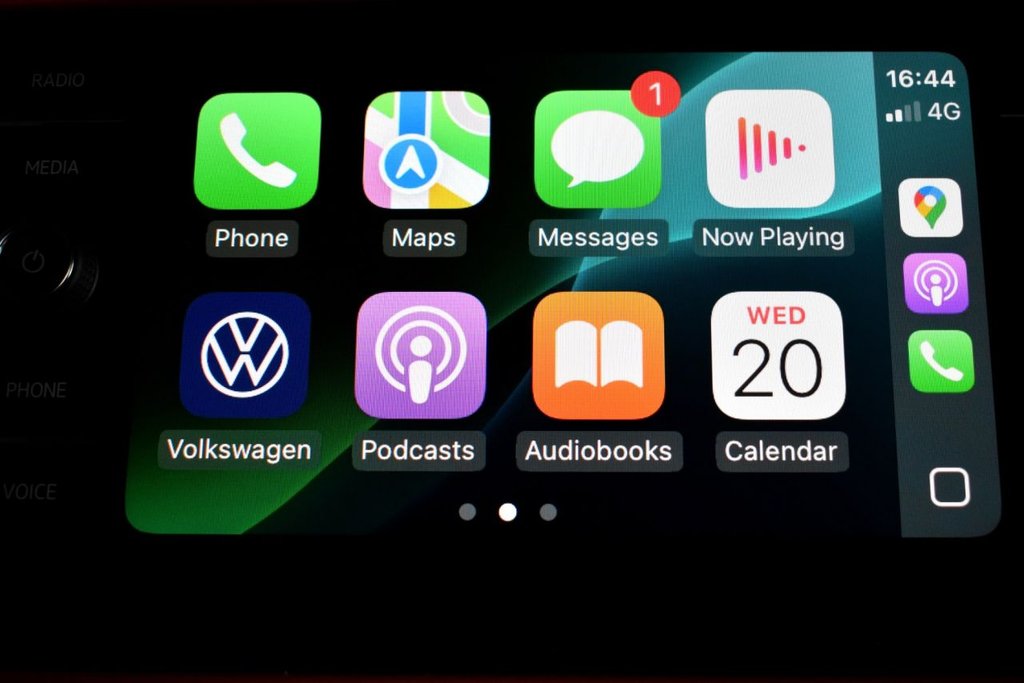Tap the Podcasts shortcut in the sidebar
The image size is (1024, 683).
[x=936, y=283]
